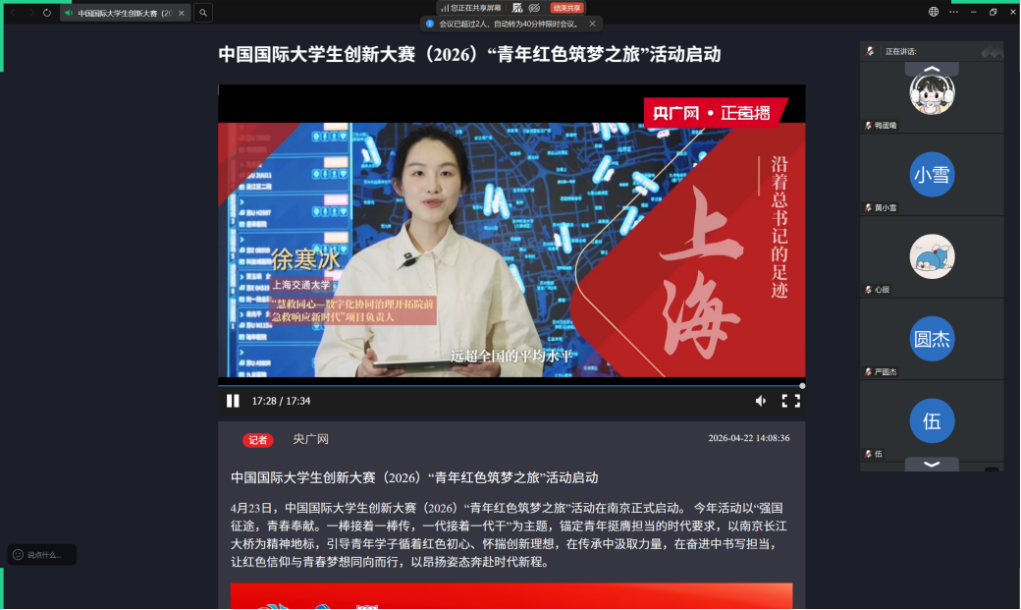Image resolution: width=1021 pixels, height=610 pixels.
Task: Open the three-dot overflow menu
Action: (954, 12)
